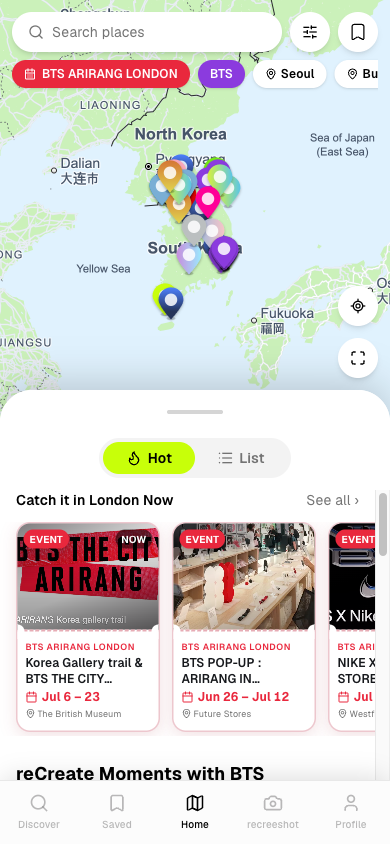Select the purple BTS chip

click(221, 74)
